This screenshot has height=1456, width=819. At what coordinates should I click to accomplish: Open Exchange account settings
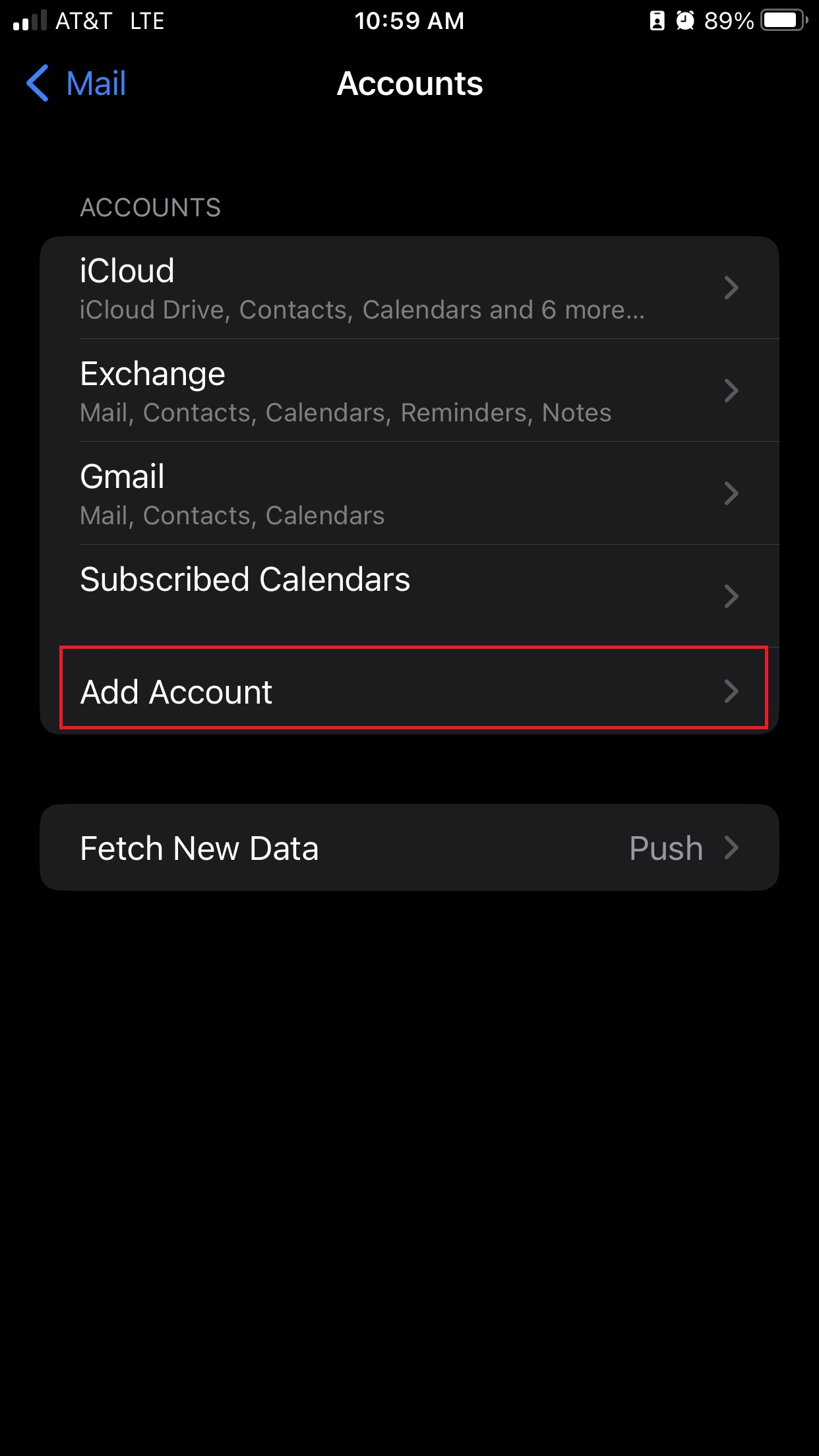(x=409, y=391)
